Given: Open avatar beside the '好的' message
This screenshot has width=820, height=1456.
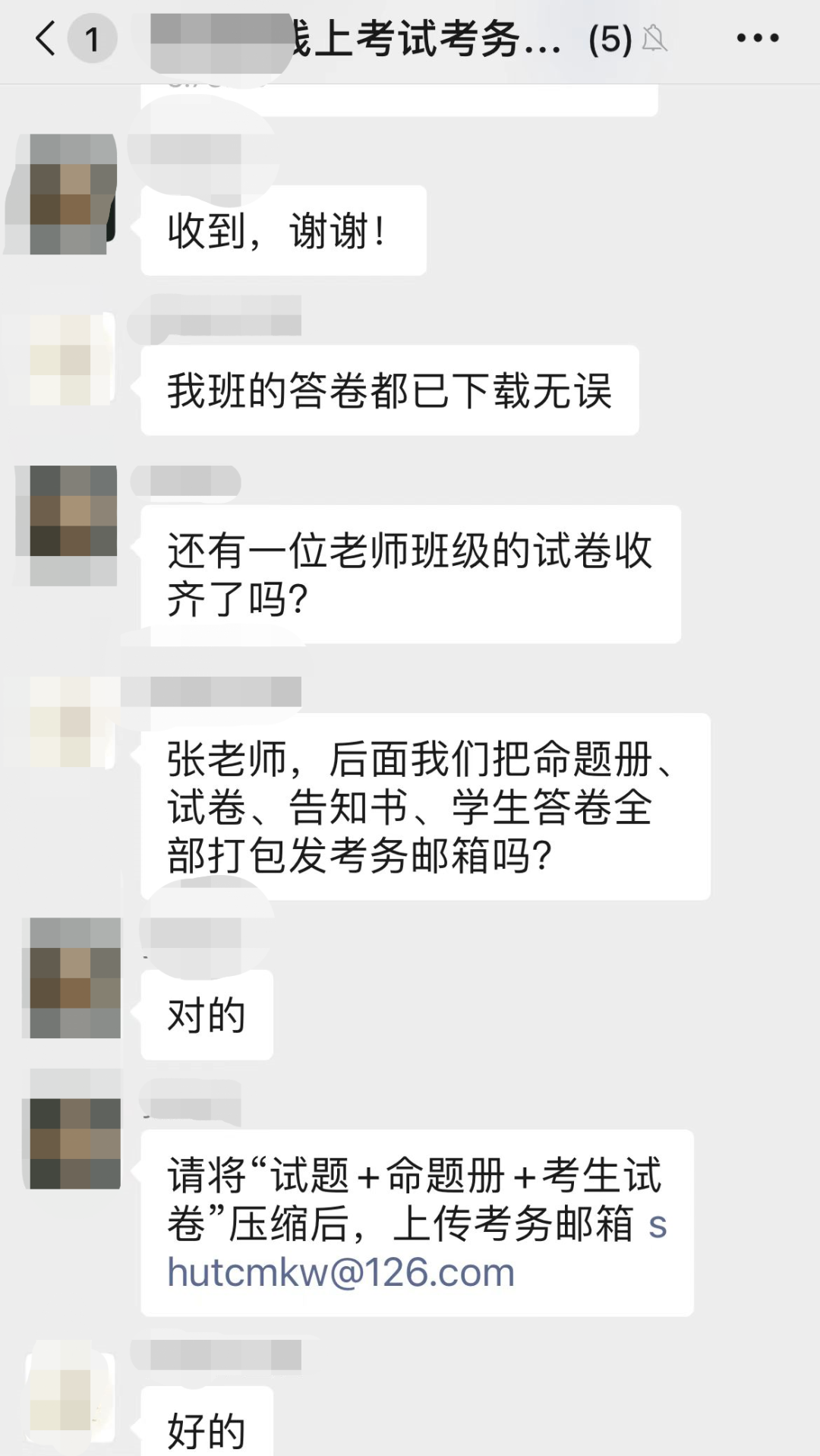Looking at the screenshot, I should coord(74,1399).
